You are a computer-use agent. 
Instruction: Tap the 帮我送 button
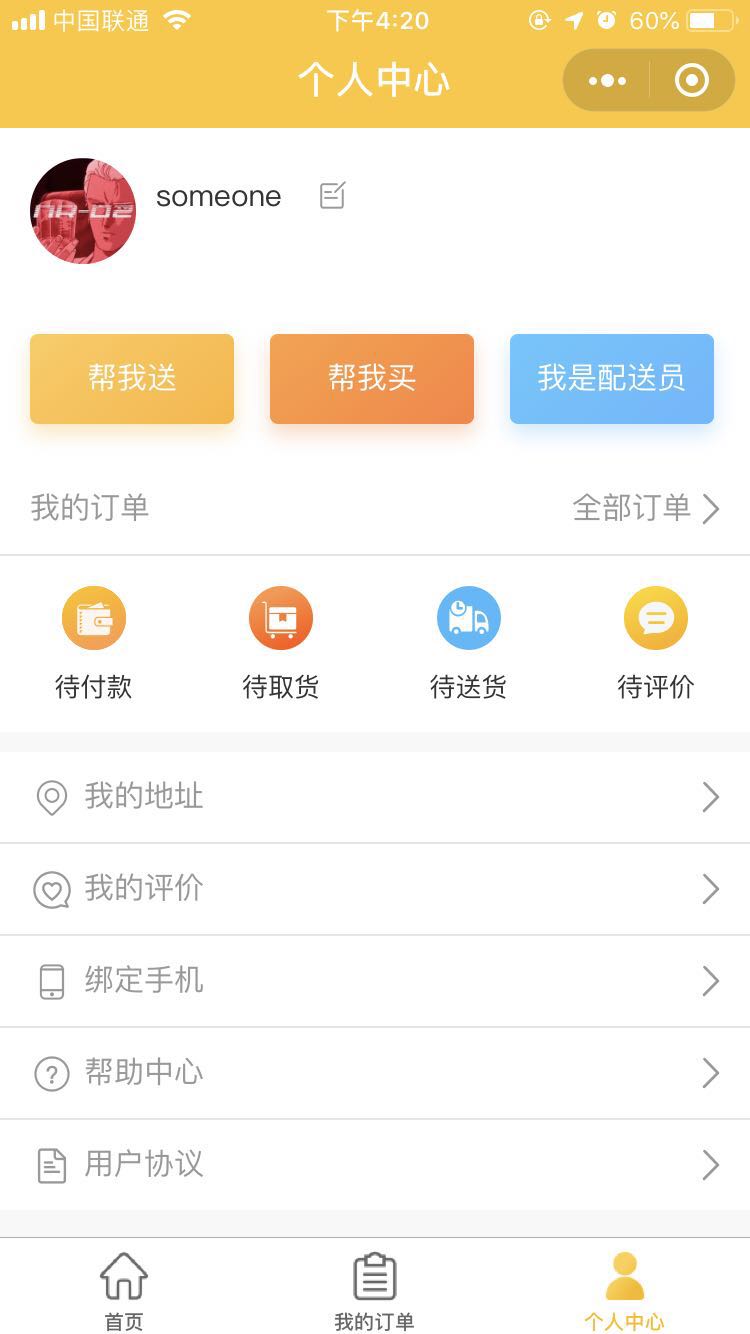click(132, 378)
